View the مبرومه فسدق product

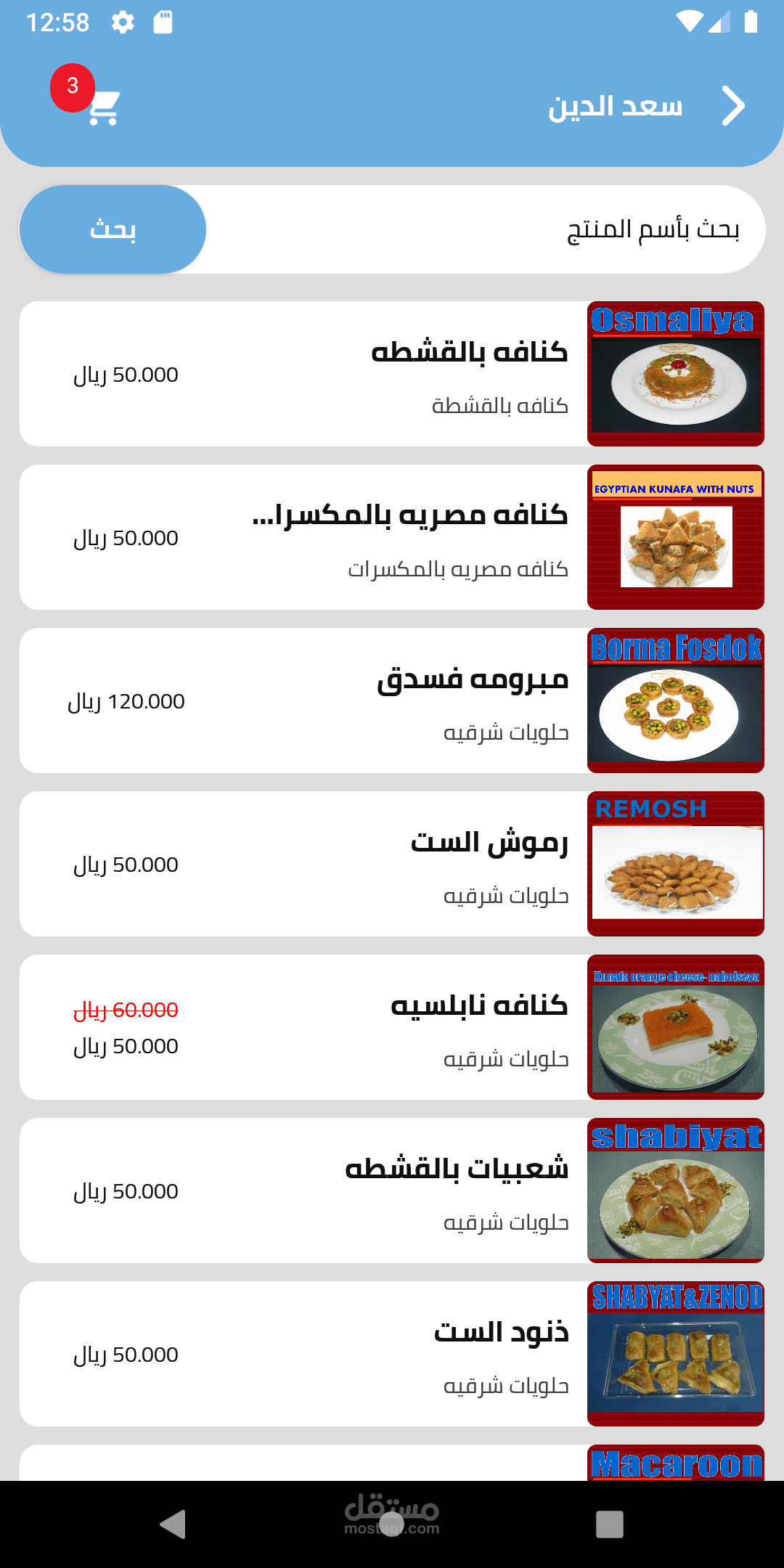pos(392,701)
